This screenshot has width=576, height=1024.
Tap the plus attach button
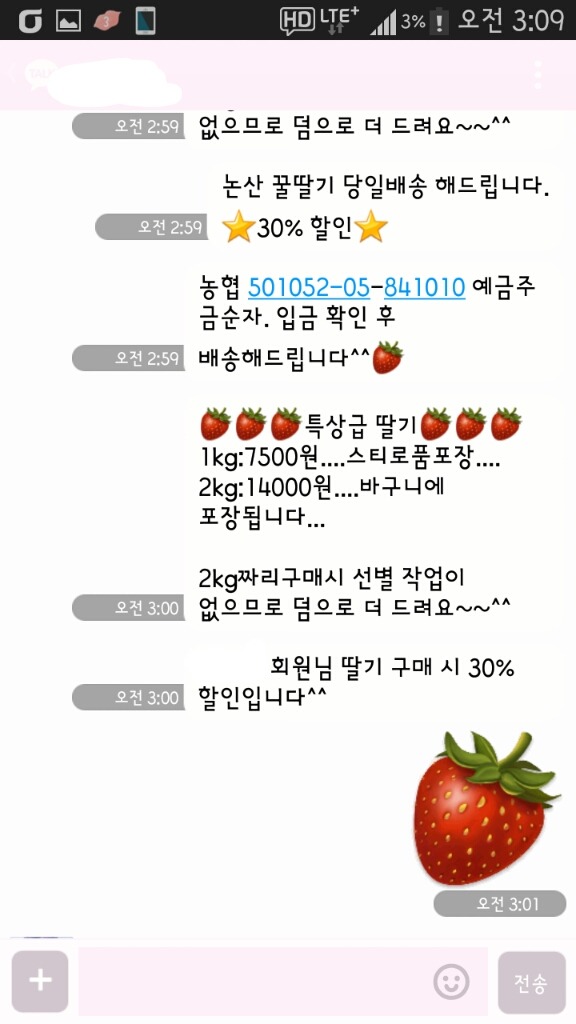click(x=40, y=981)
